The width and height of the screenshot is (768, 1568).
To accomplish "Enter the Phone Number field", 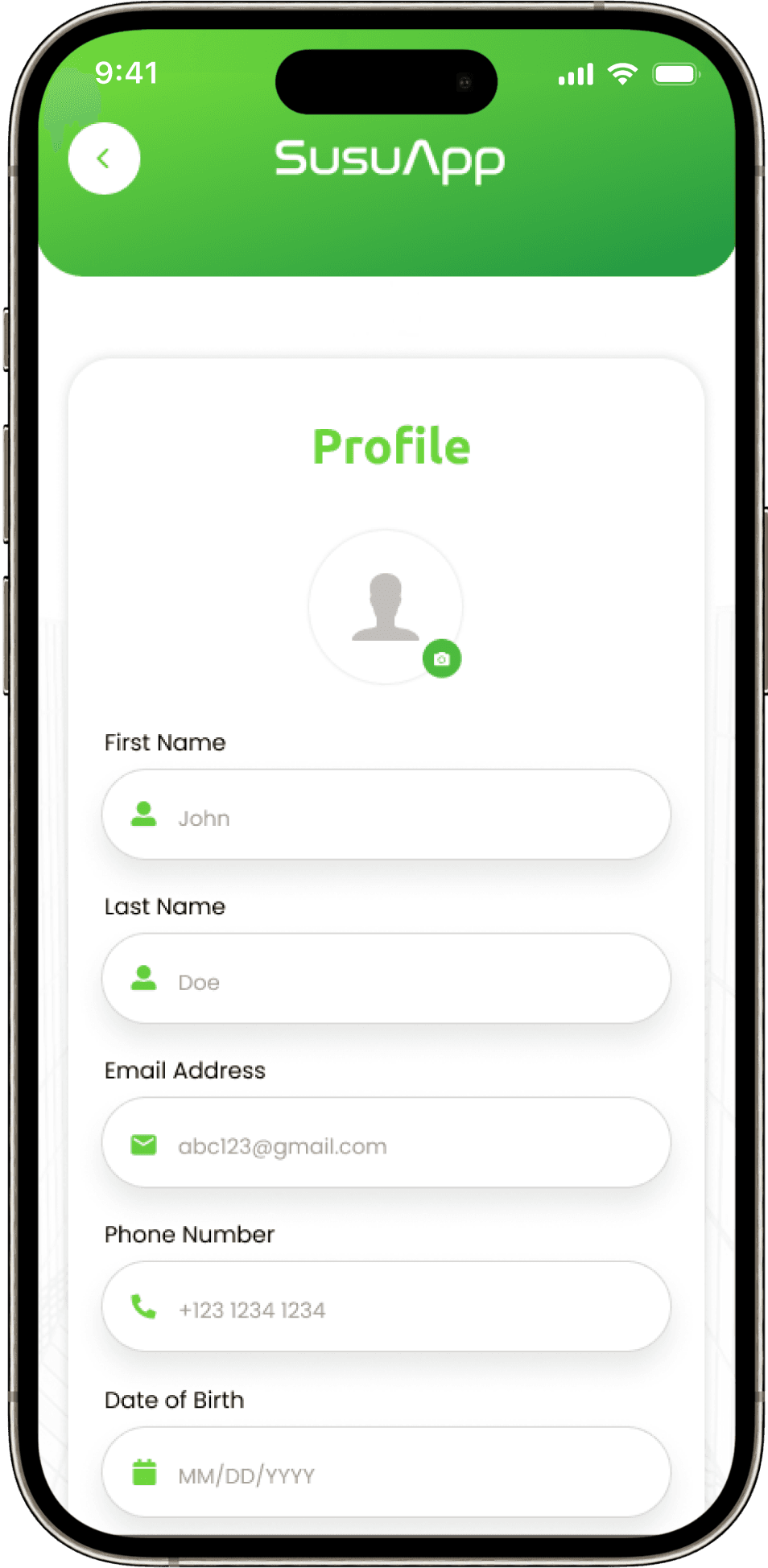I will tap(386, 1308).
